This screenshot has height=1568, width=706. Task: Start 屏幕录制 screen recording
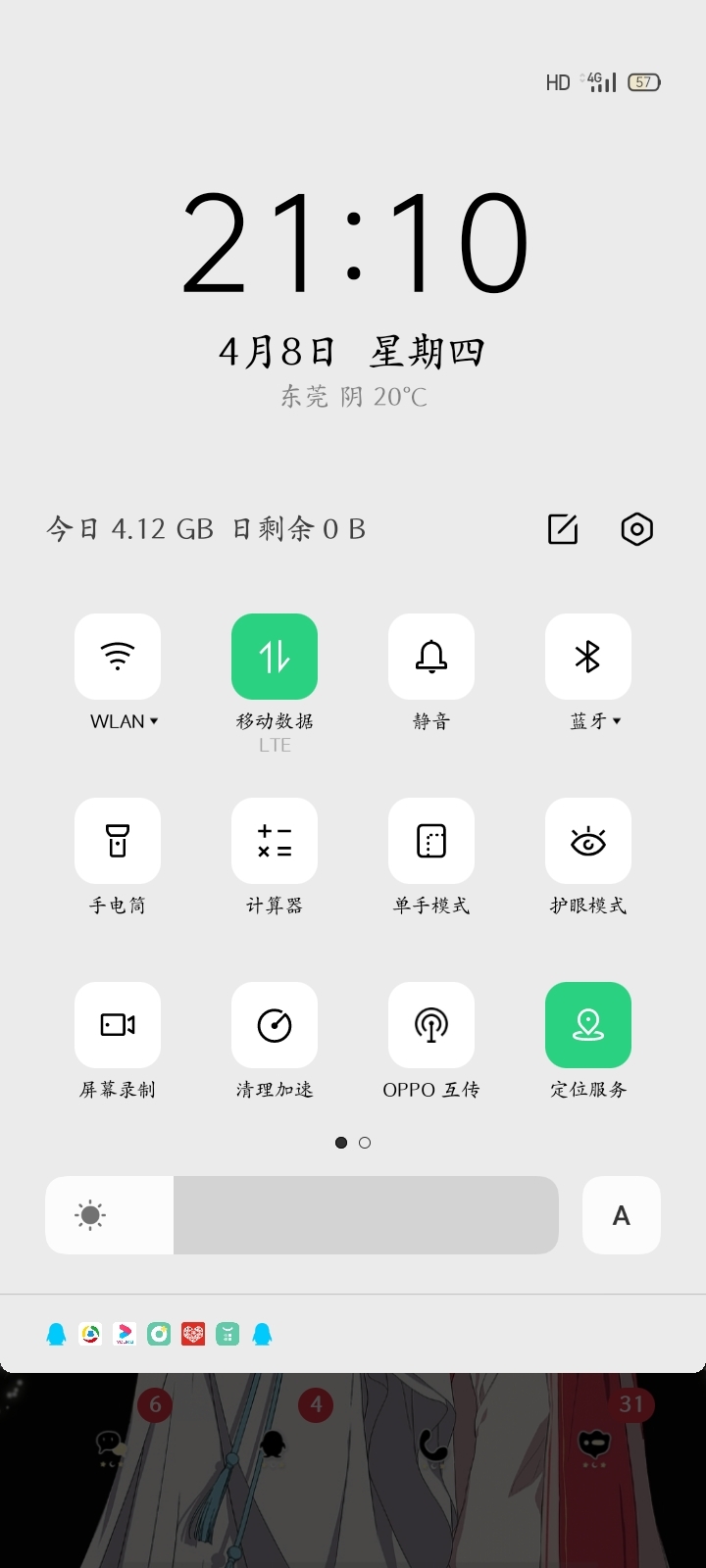pyautogui.click(x=118, y=1025)
